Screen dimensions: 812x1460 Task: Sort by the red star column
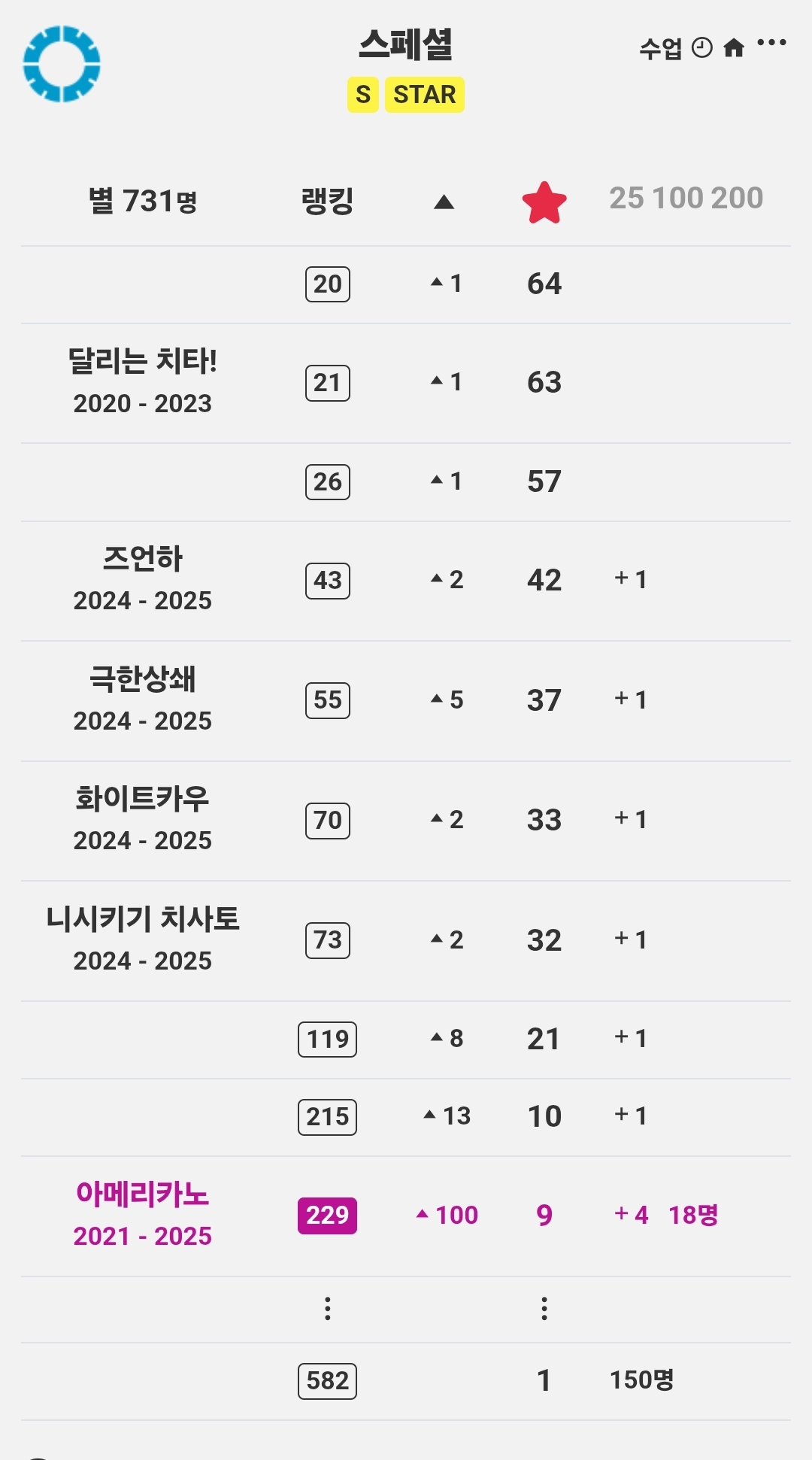pos(544,202)
